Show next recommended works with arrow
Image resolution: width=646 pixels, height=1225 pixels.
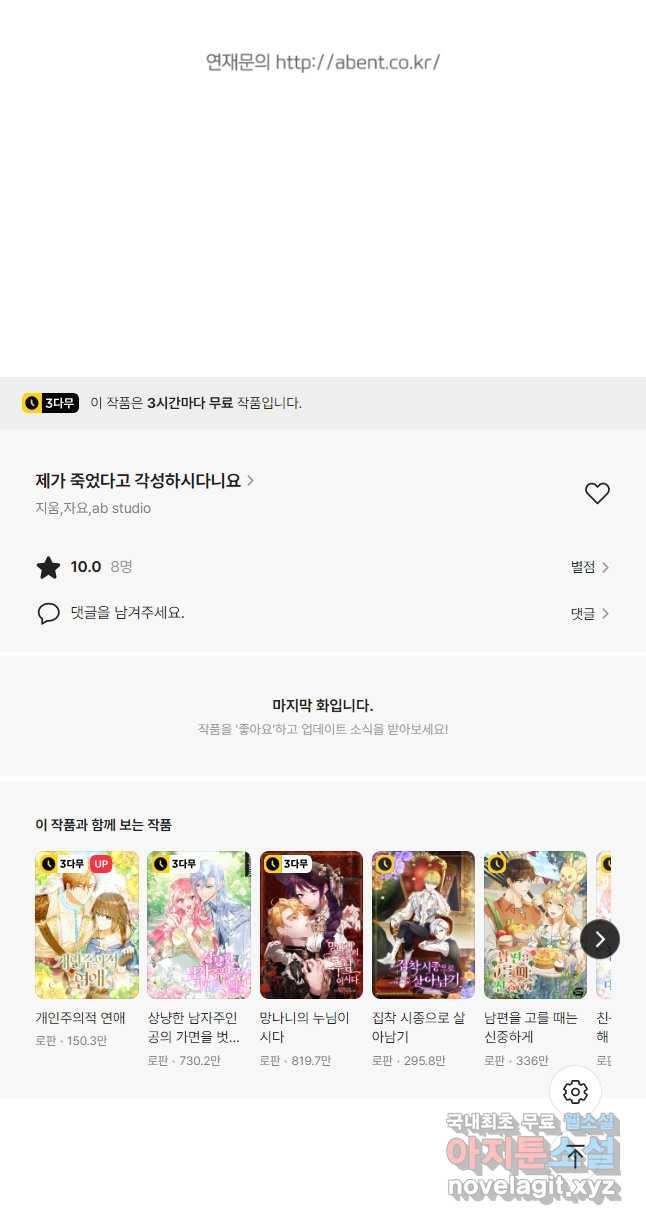point(600,939)
